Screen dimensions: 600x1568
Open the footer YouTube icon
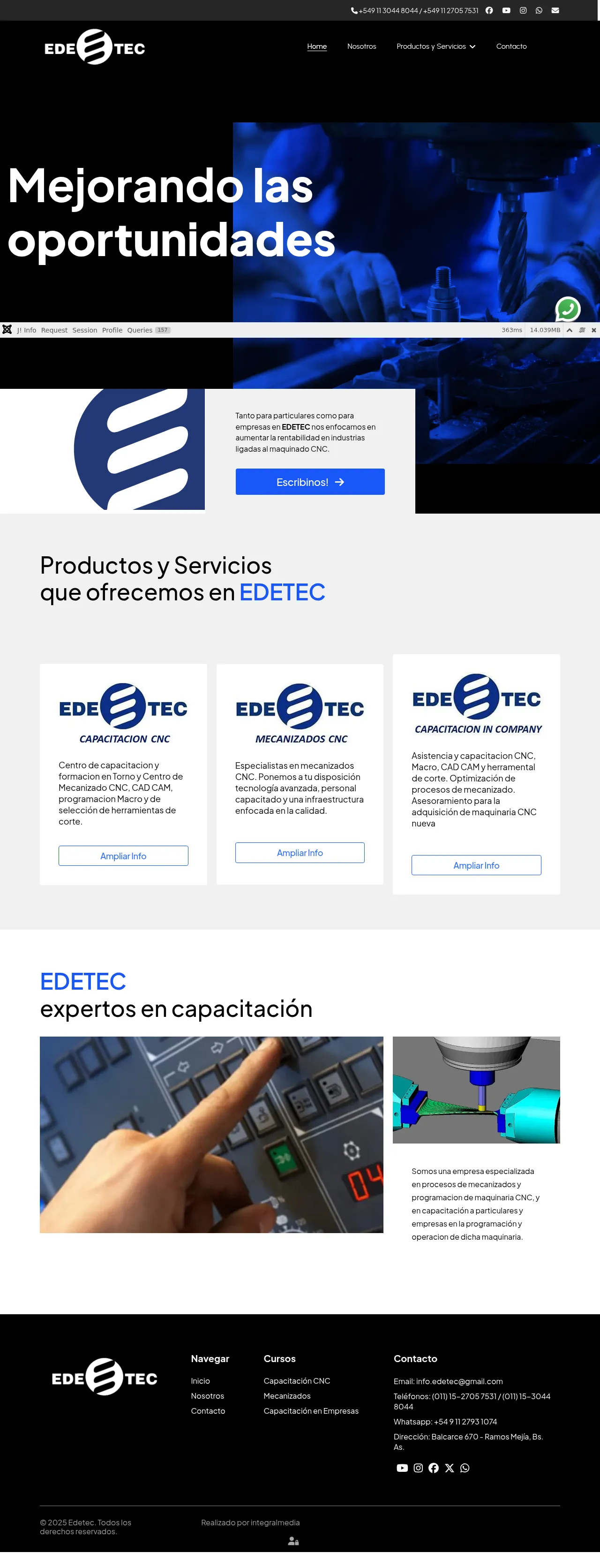tap(402, 1468)
